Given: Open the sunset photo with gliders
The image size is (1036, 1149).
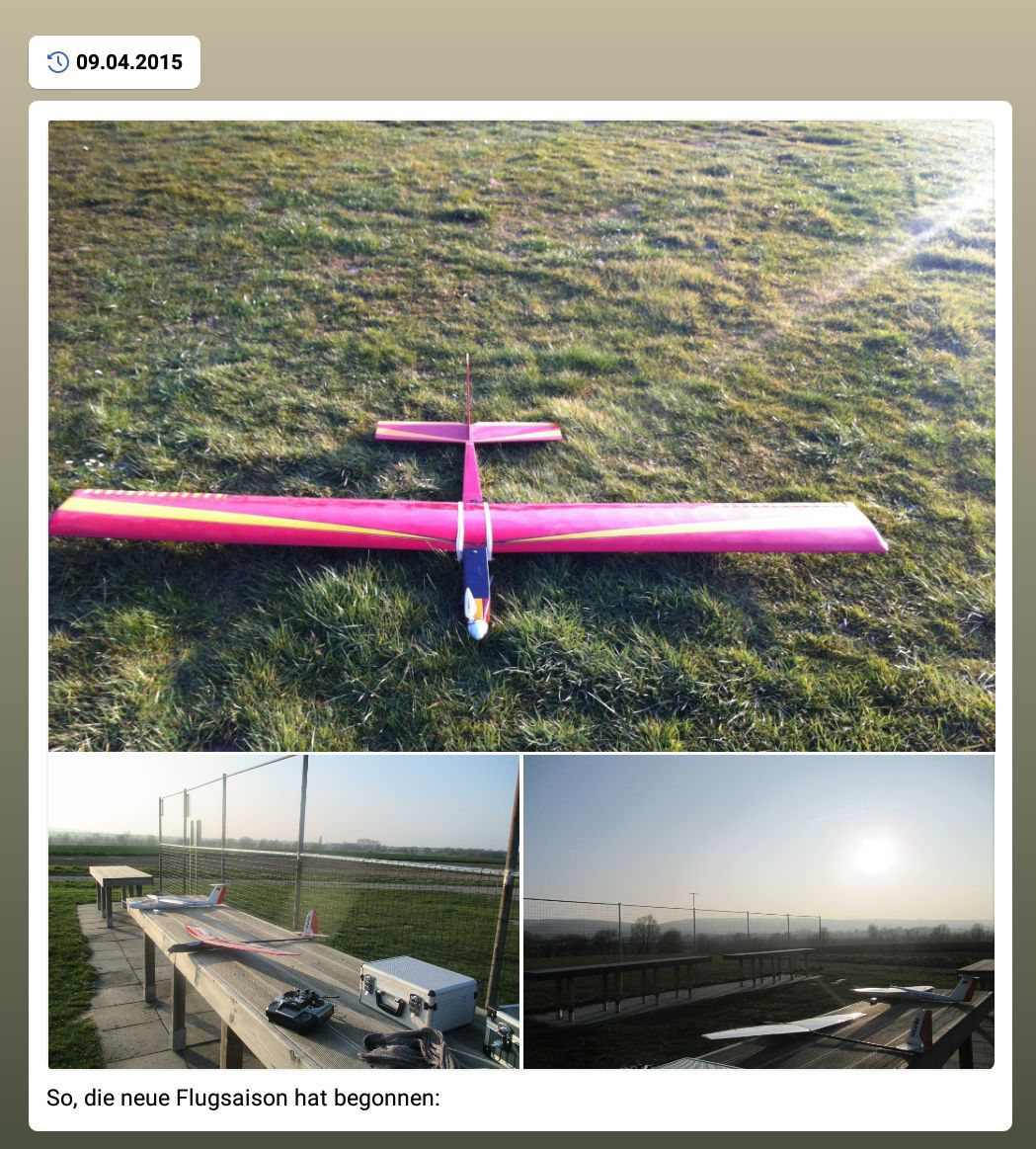Looking at the screenshot, I should click(x=758, y=911).
